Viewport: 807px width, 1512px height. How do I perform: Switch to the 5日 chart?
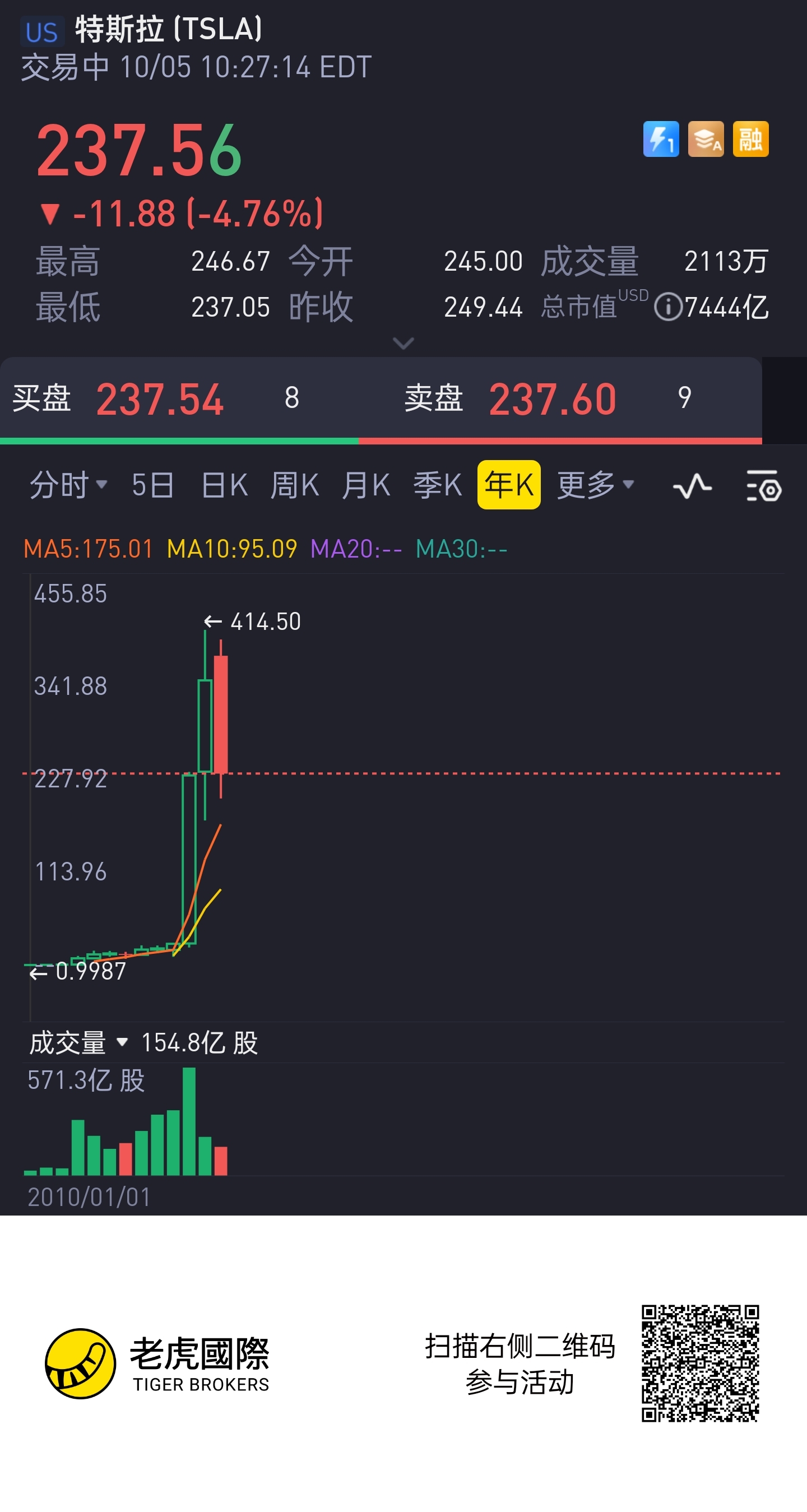152,485
